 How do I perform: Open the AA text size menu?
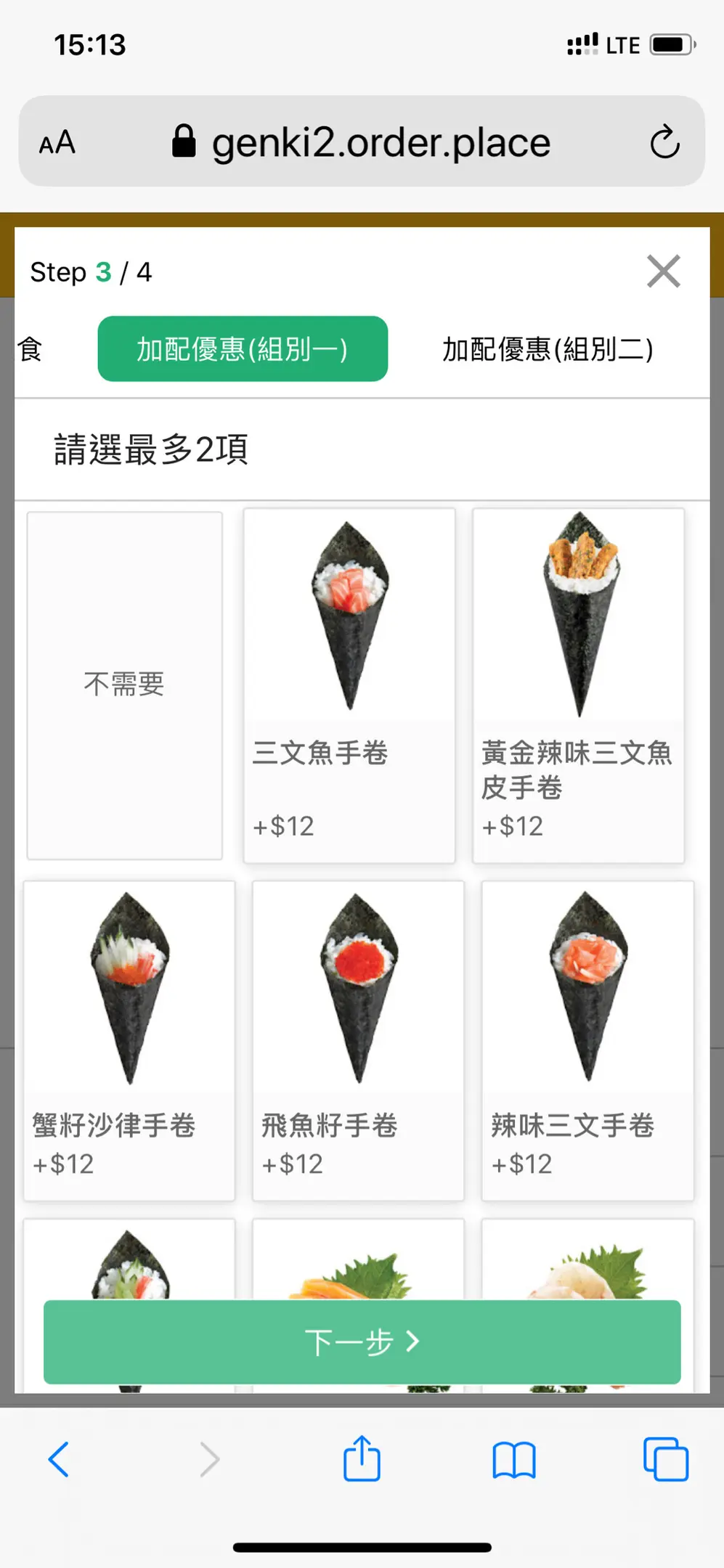[x=57, y=142]
